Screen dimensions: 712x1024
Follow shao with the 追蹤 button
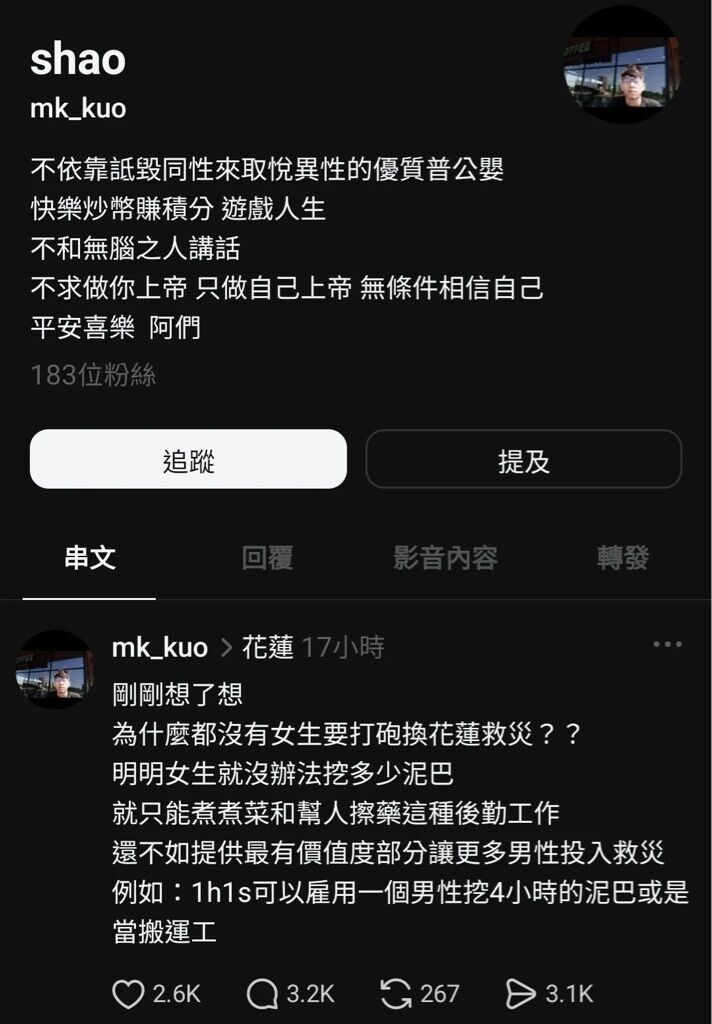188,460
